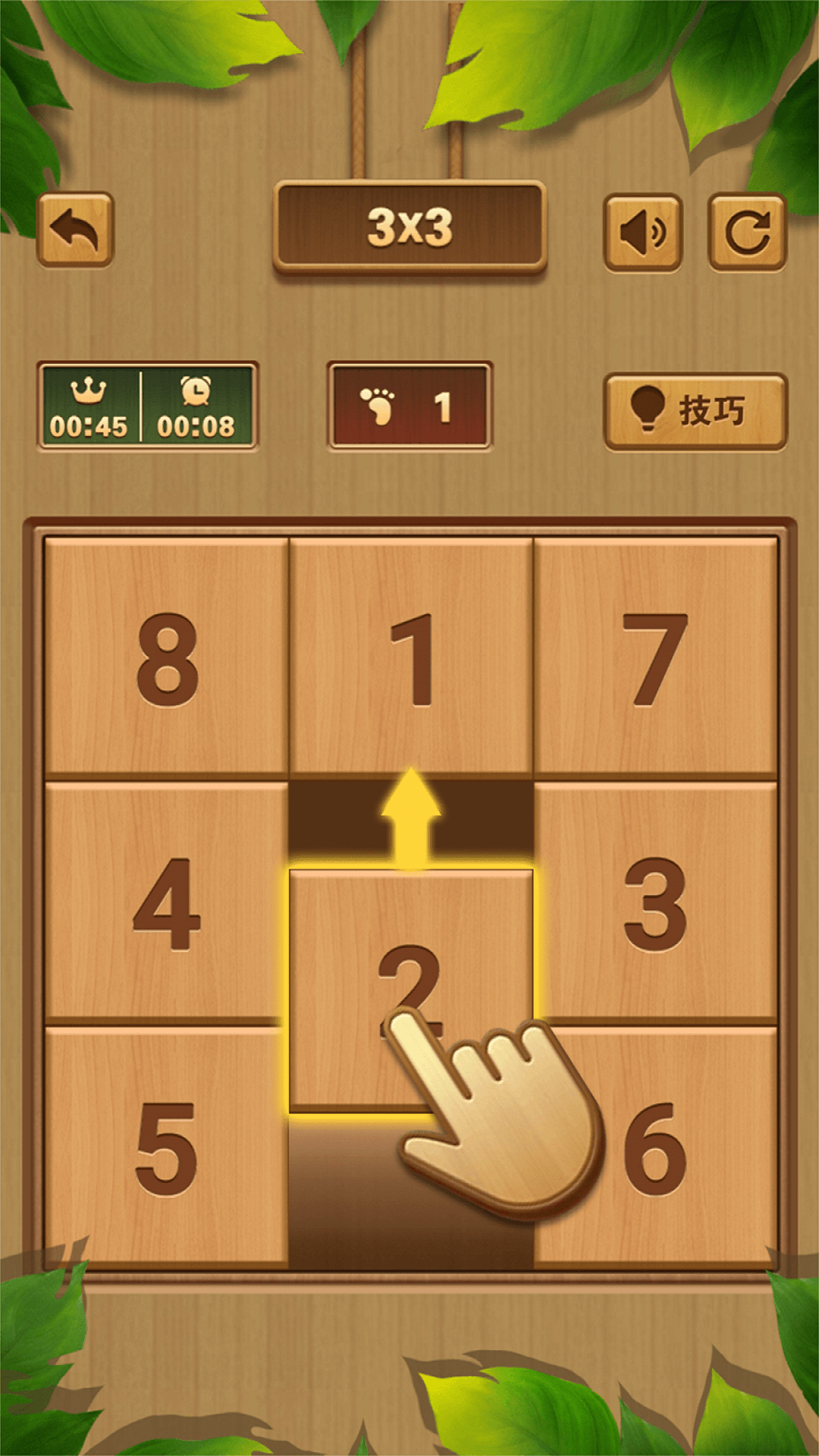Go back with the arrow button

click(75, 230)
